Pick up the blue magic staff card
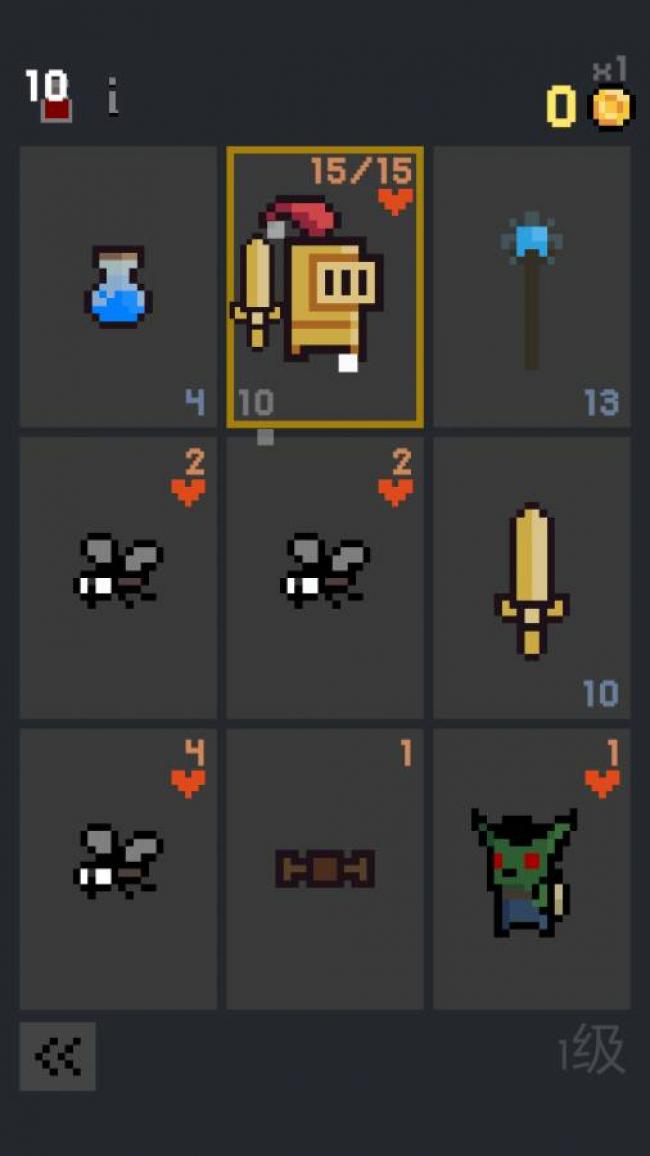 click(x=531, y=286)
